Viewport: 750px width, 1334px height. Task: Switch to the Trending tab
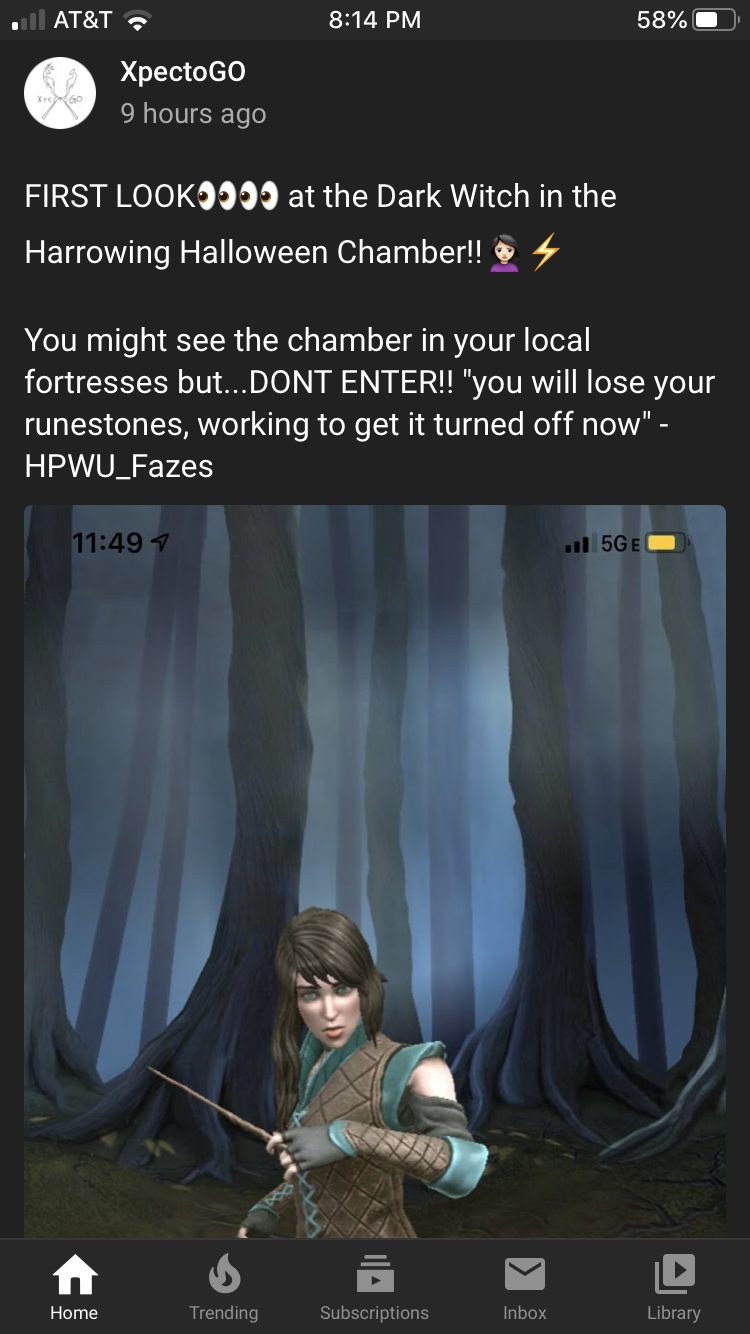pyautogui.click(x=224, y=1288)
